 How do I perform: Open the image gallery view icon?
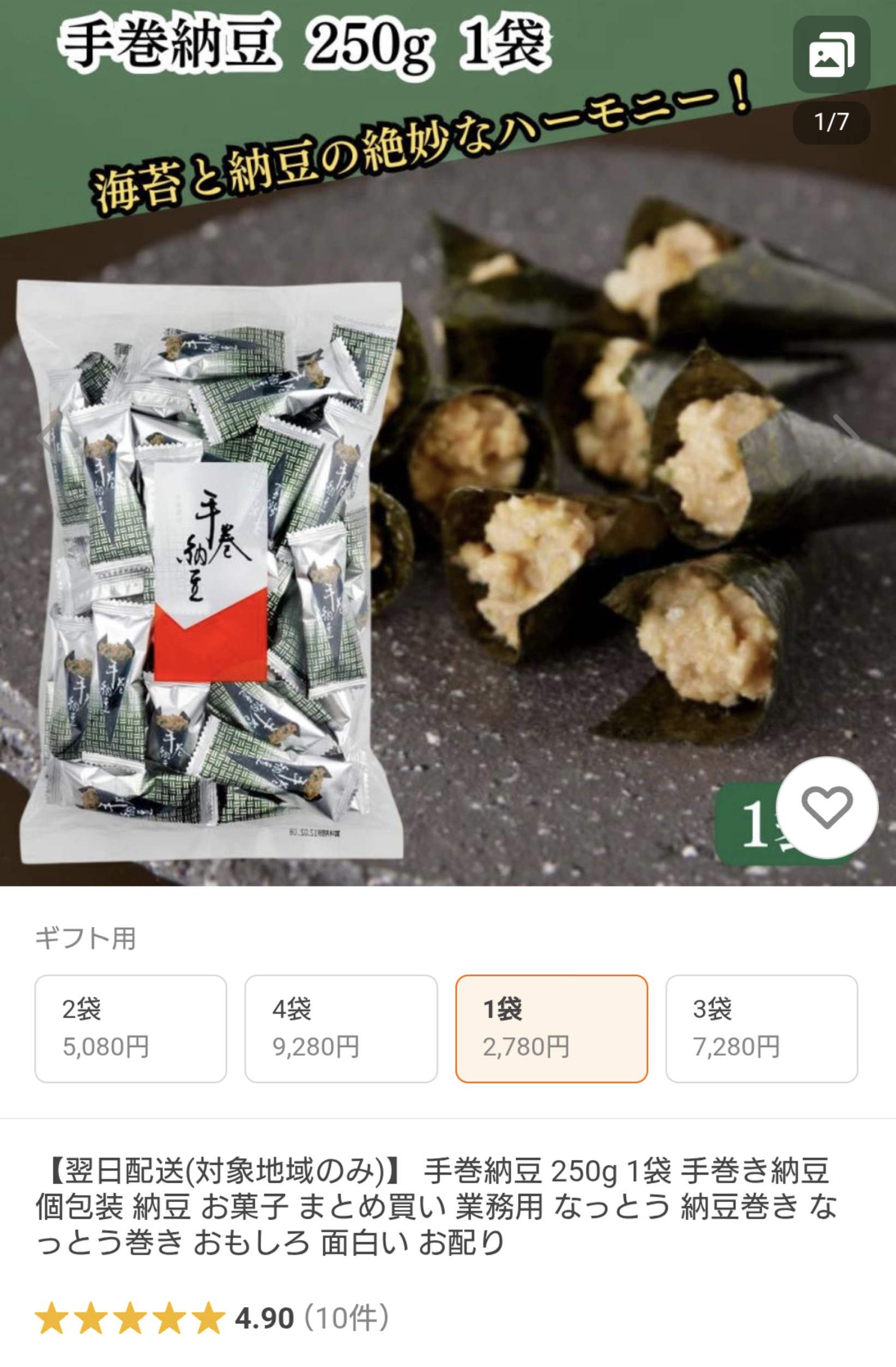coord(831,55)
